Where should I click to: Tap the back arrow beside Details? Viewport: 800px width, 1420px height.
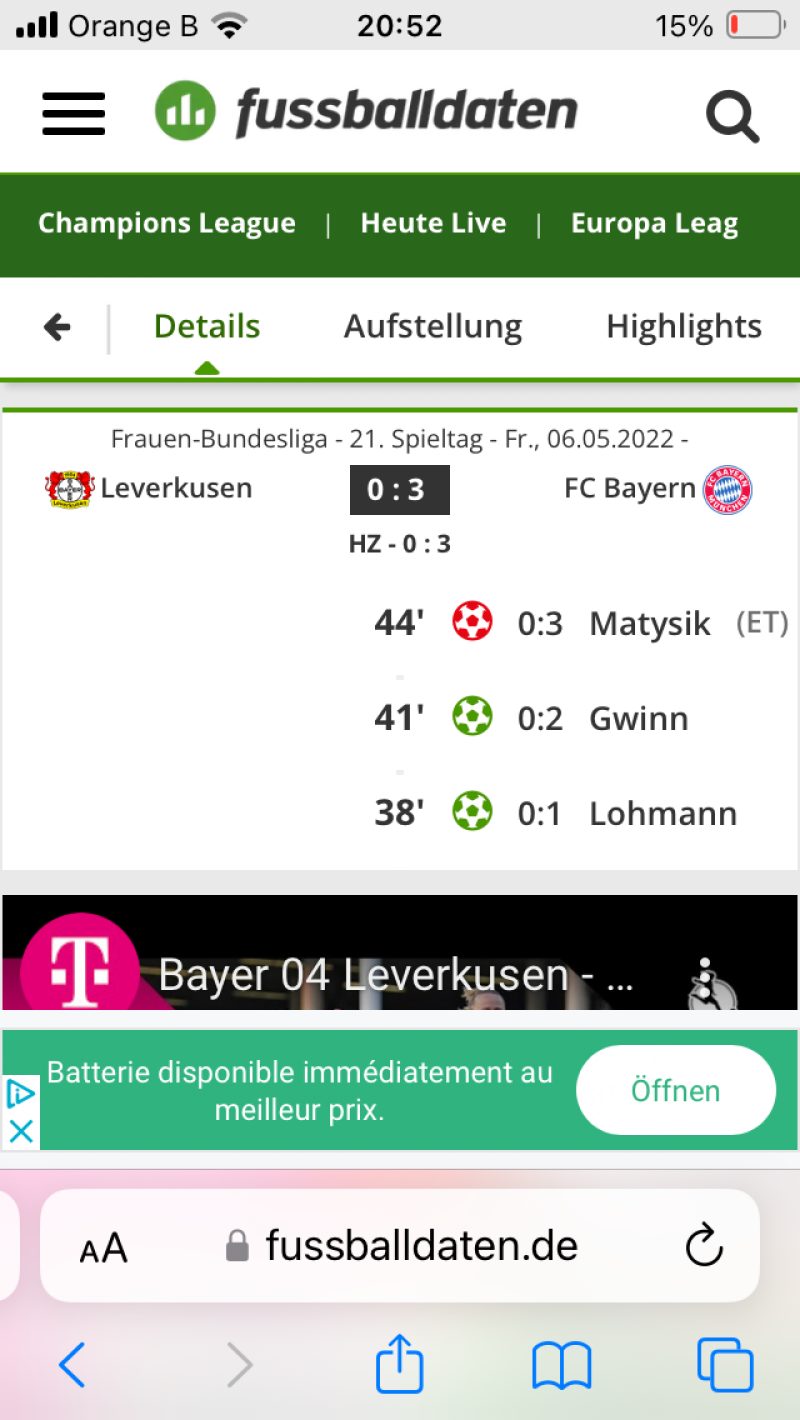pyautogui.click(x=57, y=327)
